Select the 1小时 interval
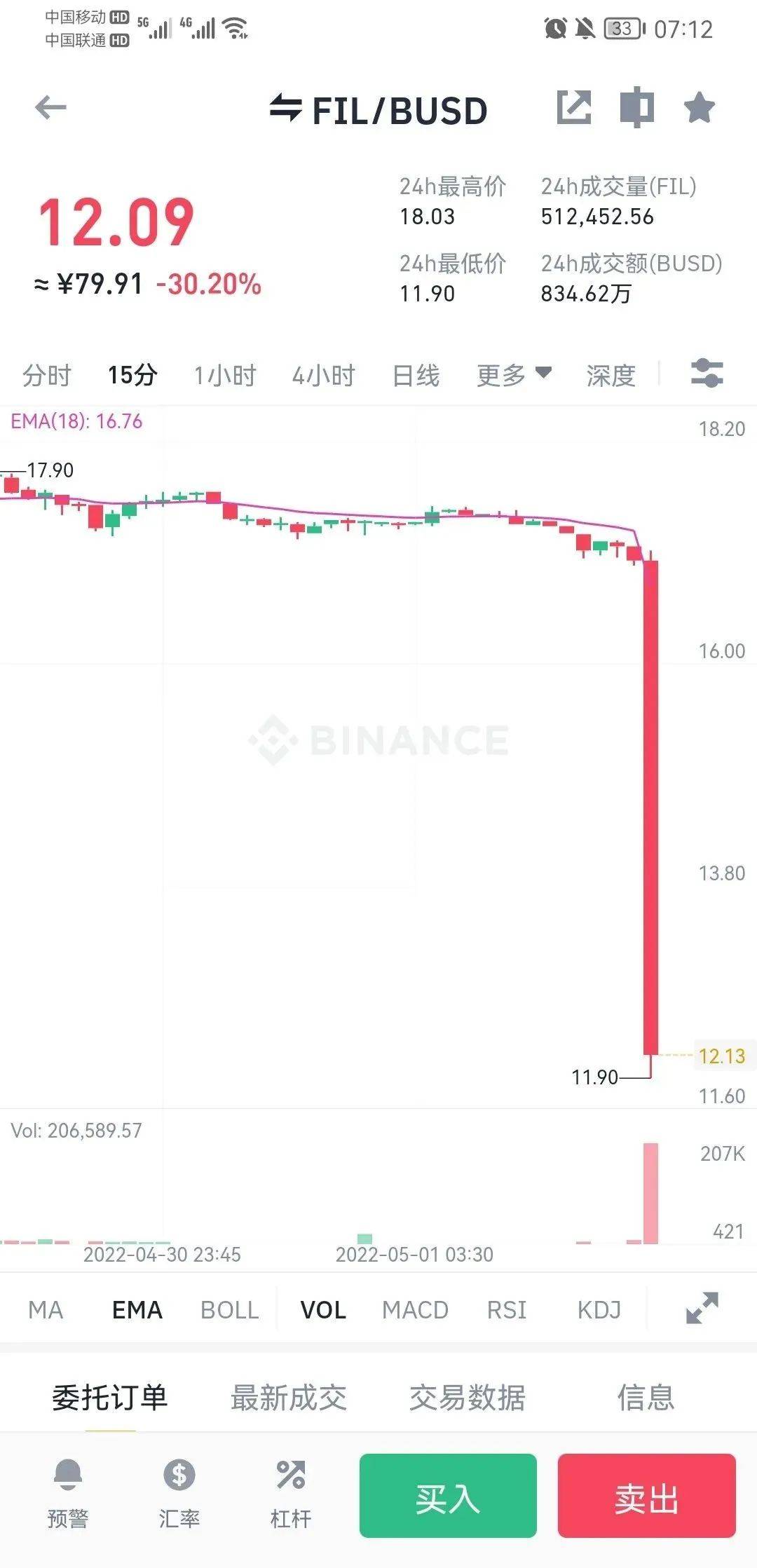This screenshot has height=1568, width=757. 225,376
